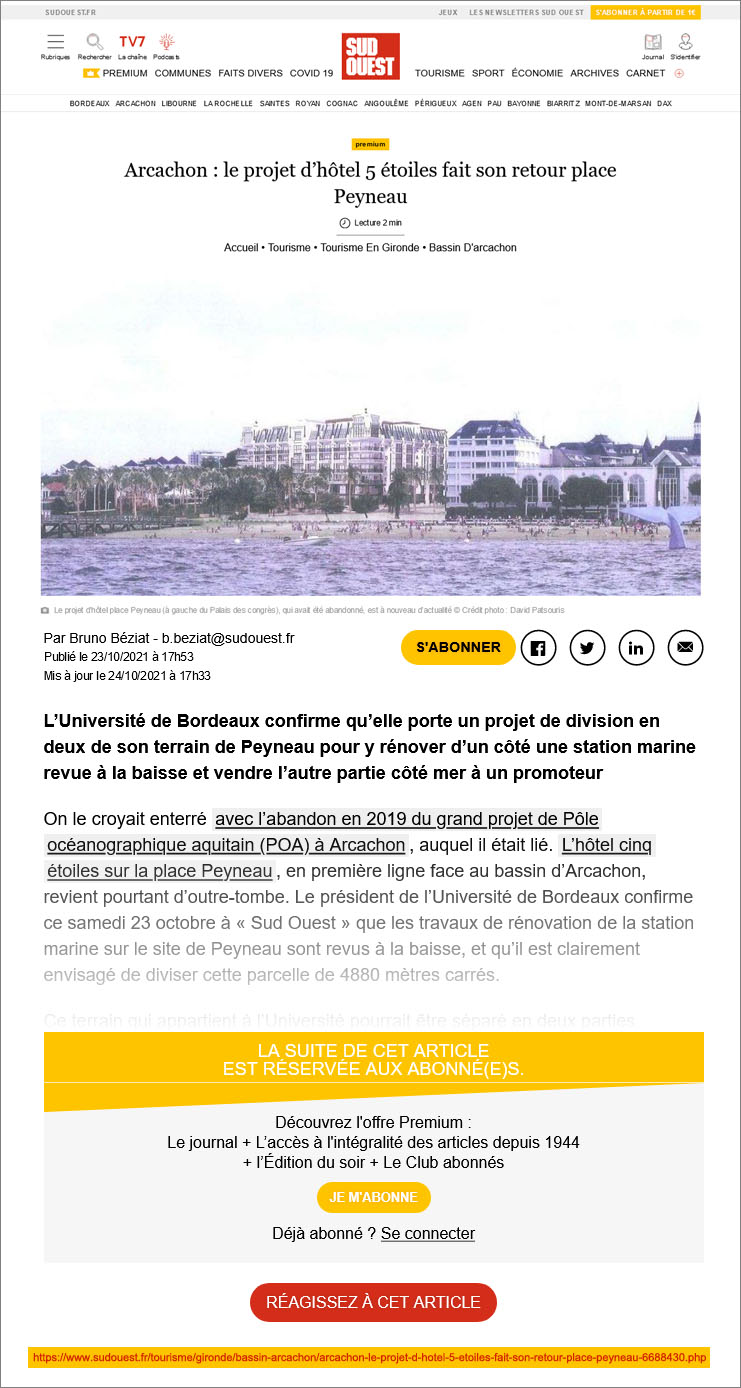Viewport: 741px width, 1388px height.
Task: Go to the Faits Divers section
Action: [250, 73]
